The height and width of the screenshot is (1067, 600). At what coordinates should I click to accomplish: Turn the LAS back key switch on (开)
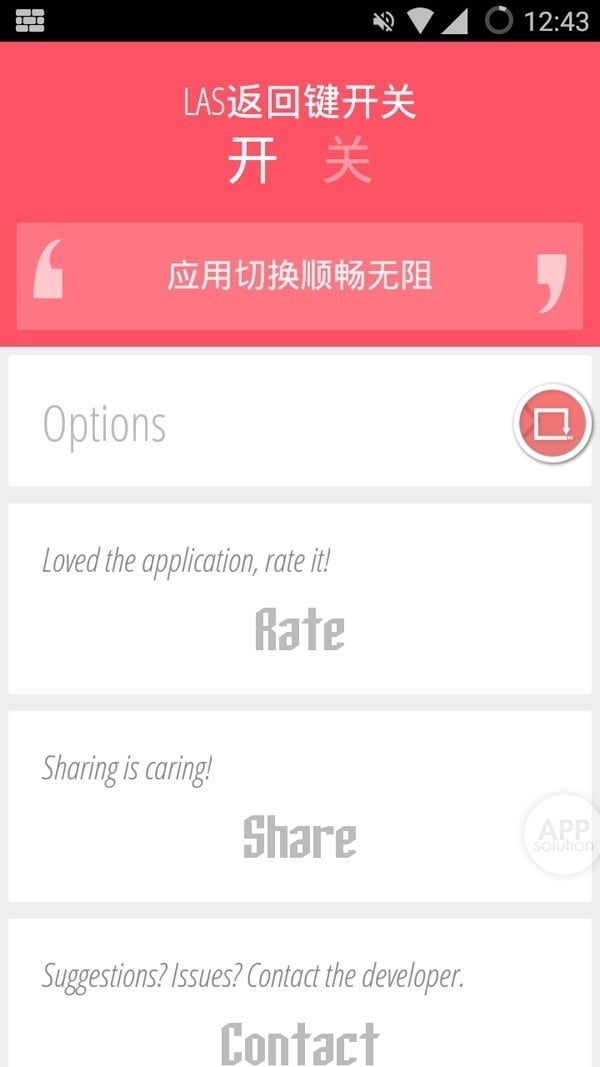[251, 161]
